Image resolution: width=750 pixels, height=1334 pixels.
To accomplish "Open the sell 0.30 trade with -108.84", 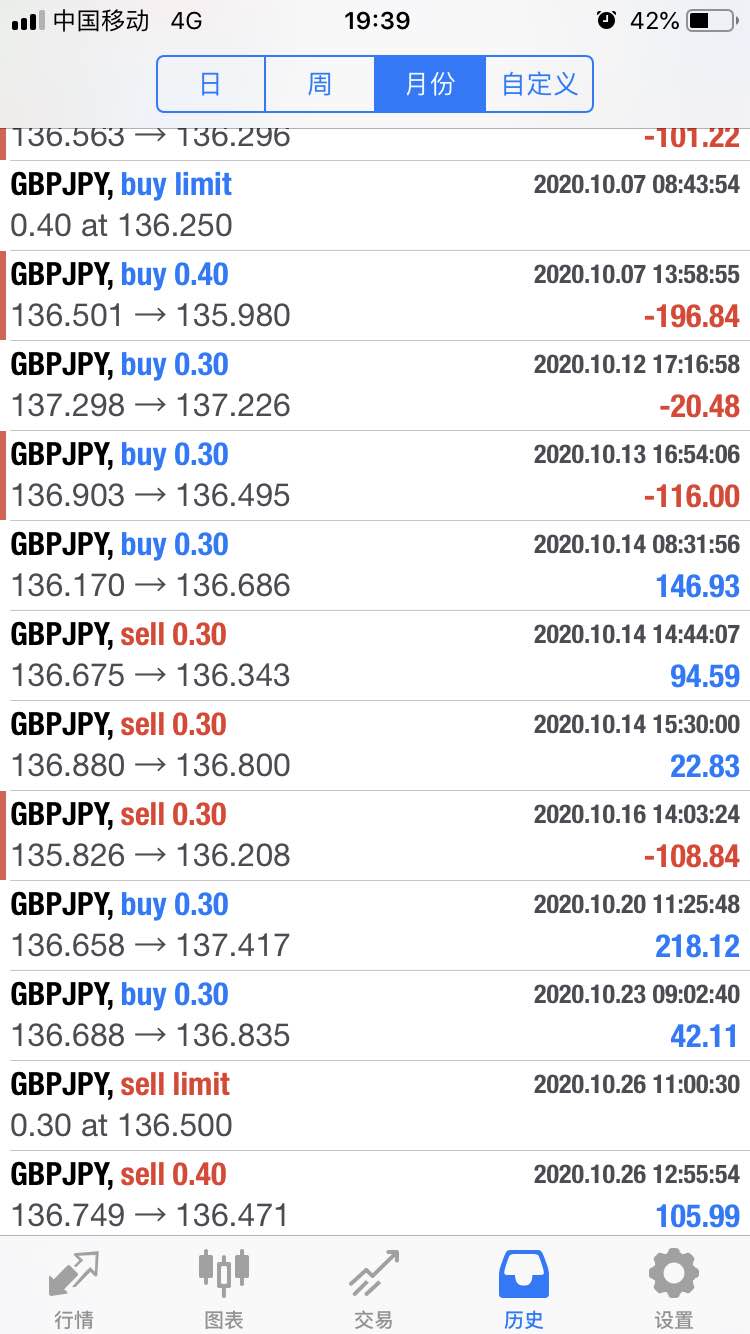I will click(375, 836).
